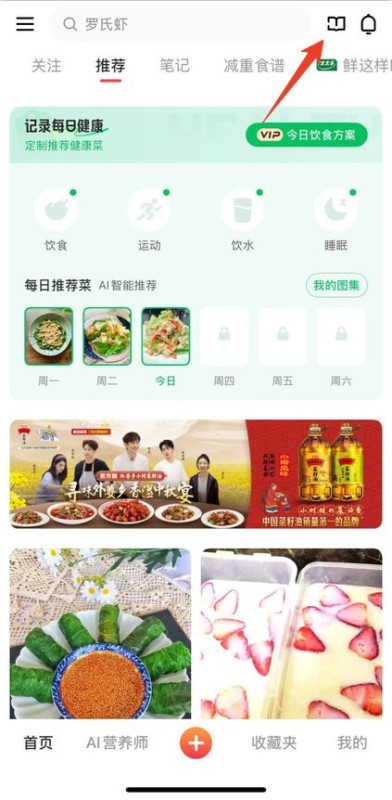Open the strawberry dessert recipe card
The height and width of the screenshot is (800, 392).
pyautogui.click(x=291, y=634)
